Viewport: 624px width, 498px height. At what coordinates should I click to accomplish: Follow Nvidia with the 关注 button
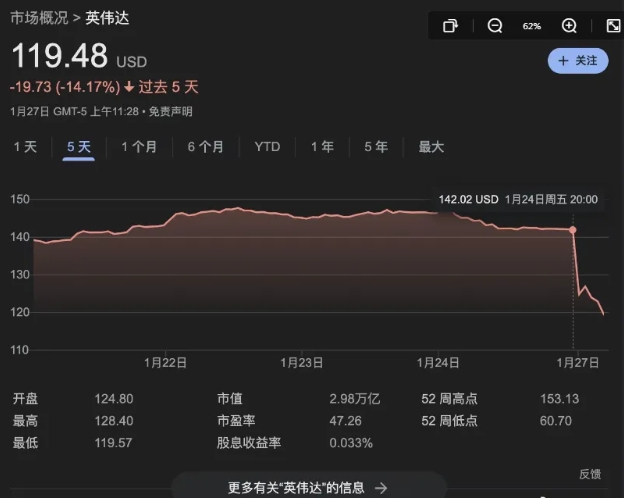578,61
